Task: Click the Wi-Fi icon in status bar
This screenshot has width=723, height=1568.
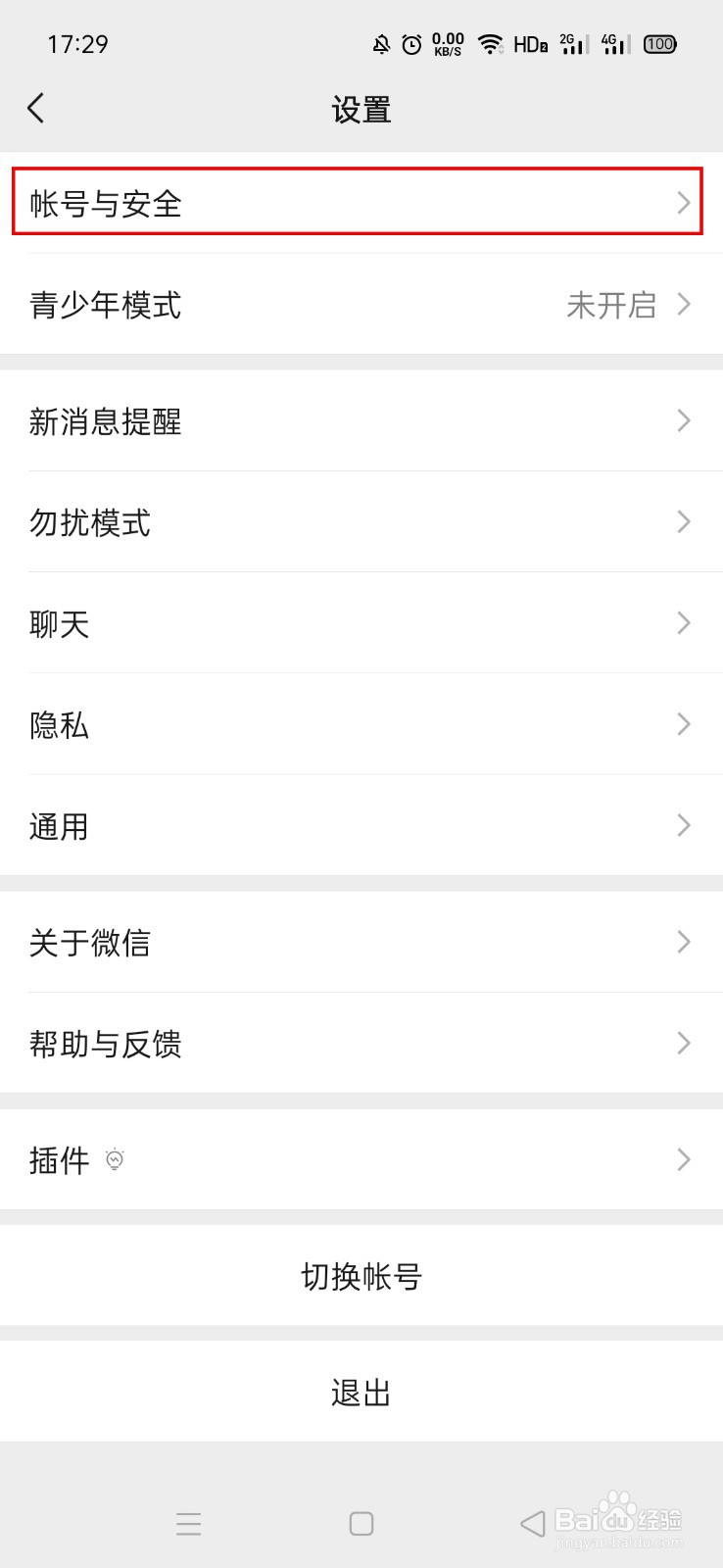Action: (x=490, y=43)
